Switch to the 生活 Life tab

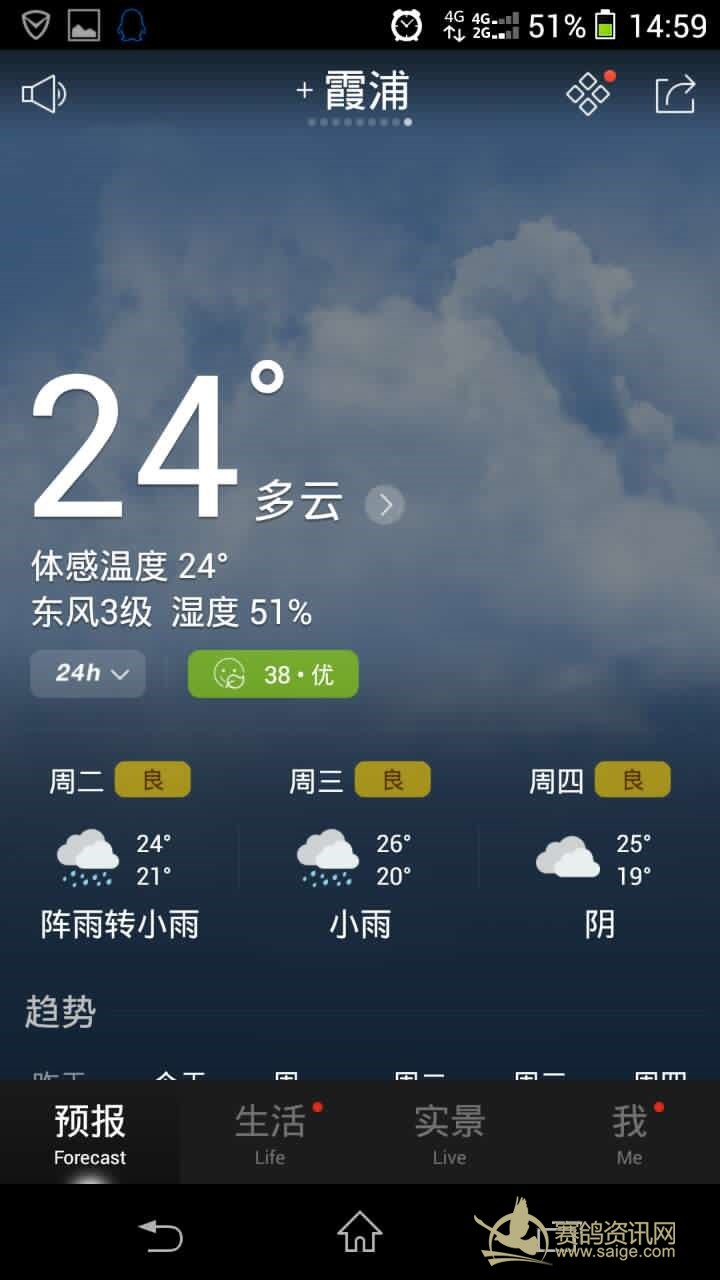pyautogui.click(x=270, y=1134)
